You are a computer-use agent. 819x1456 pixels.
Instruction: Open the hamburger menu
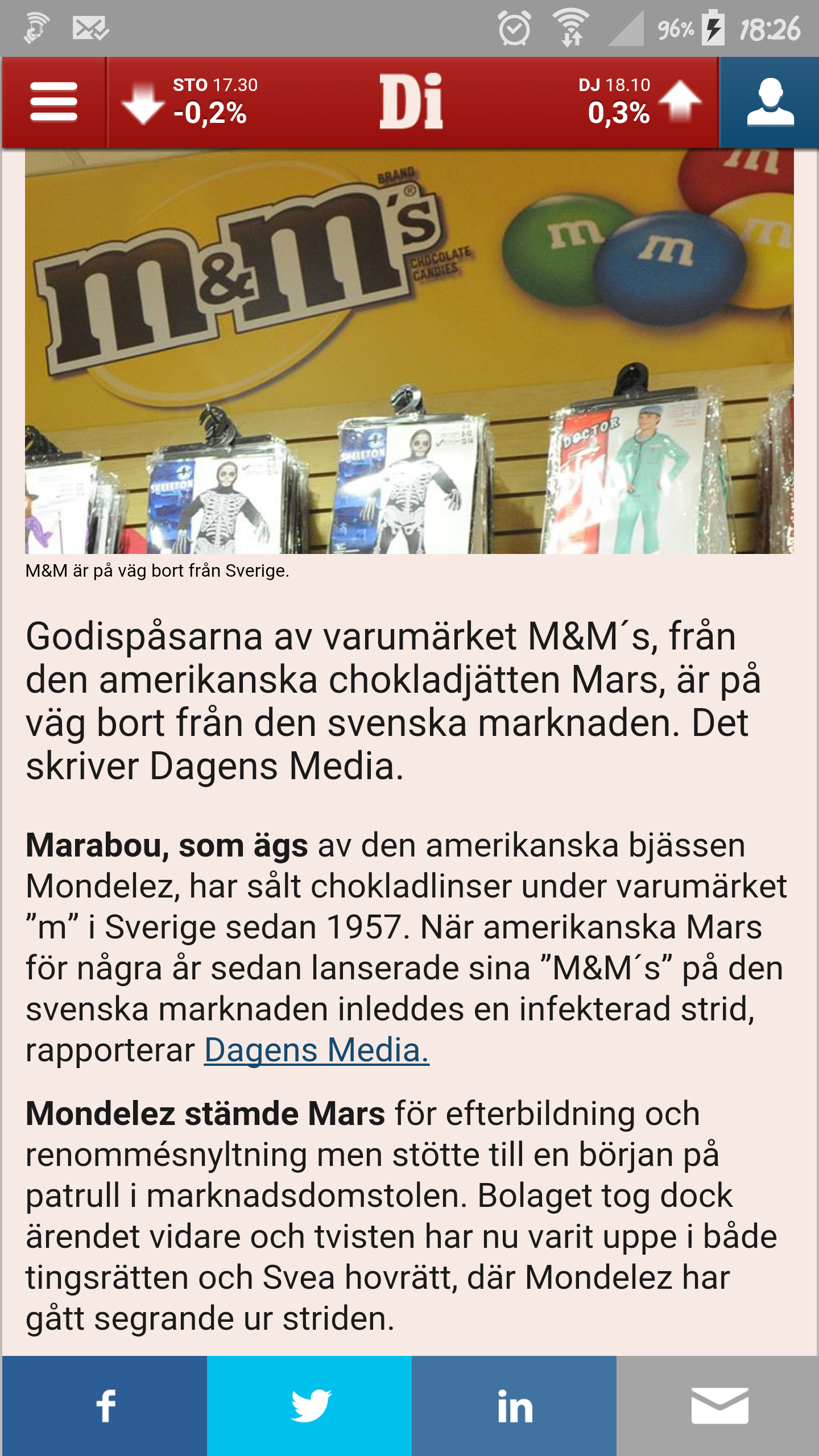click(x=54, y=102)
